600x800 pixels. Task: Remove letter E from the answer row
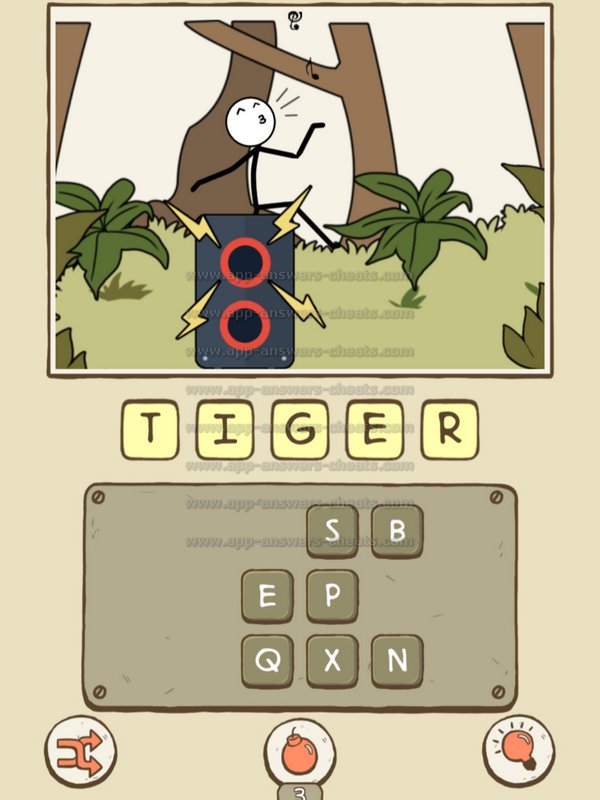(x=375, y=430)
